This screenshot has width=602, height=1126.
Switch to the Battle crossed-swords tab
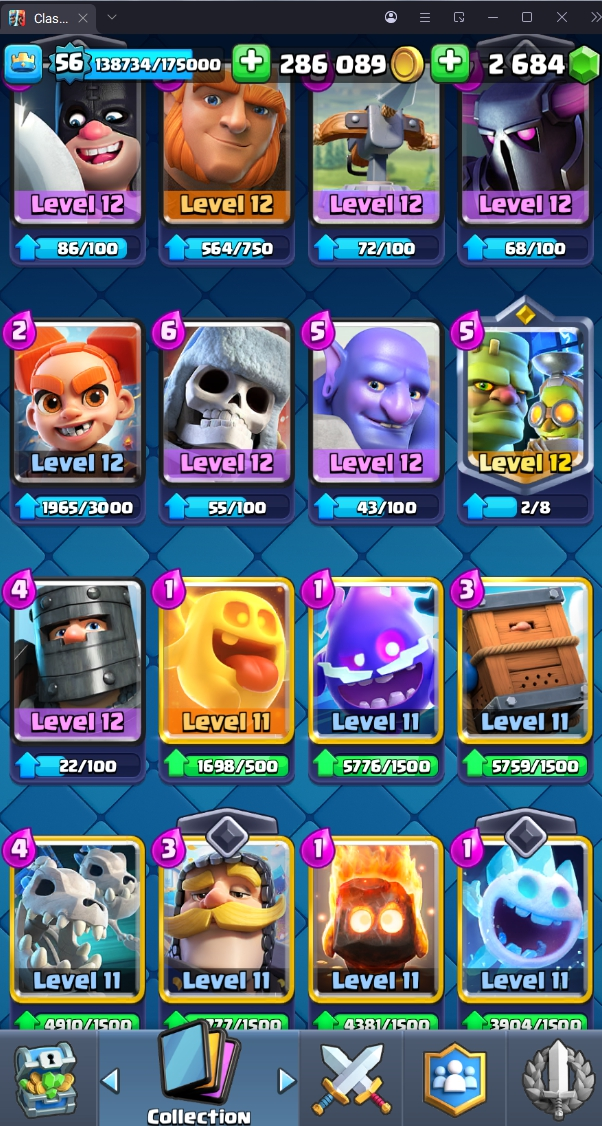pyautogui.click(x=349, y=1079)
